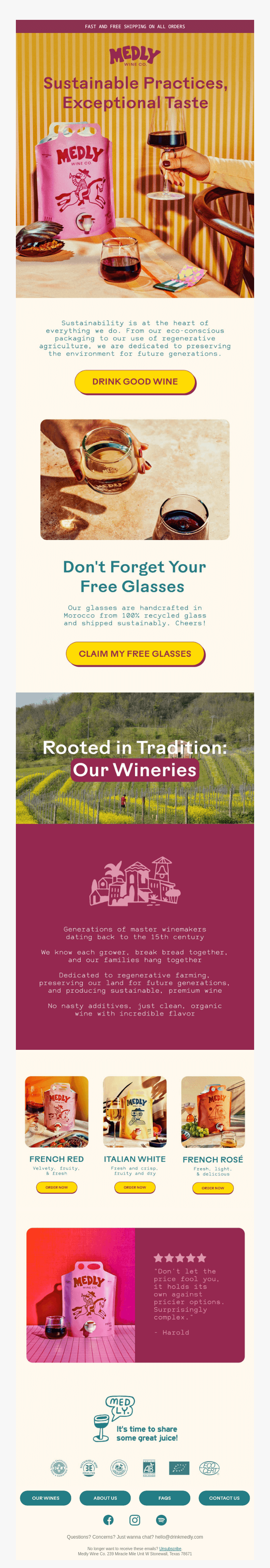
Task: Tap the DRINK GOOD WINE button
Action: click(x=135, y=382)
